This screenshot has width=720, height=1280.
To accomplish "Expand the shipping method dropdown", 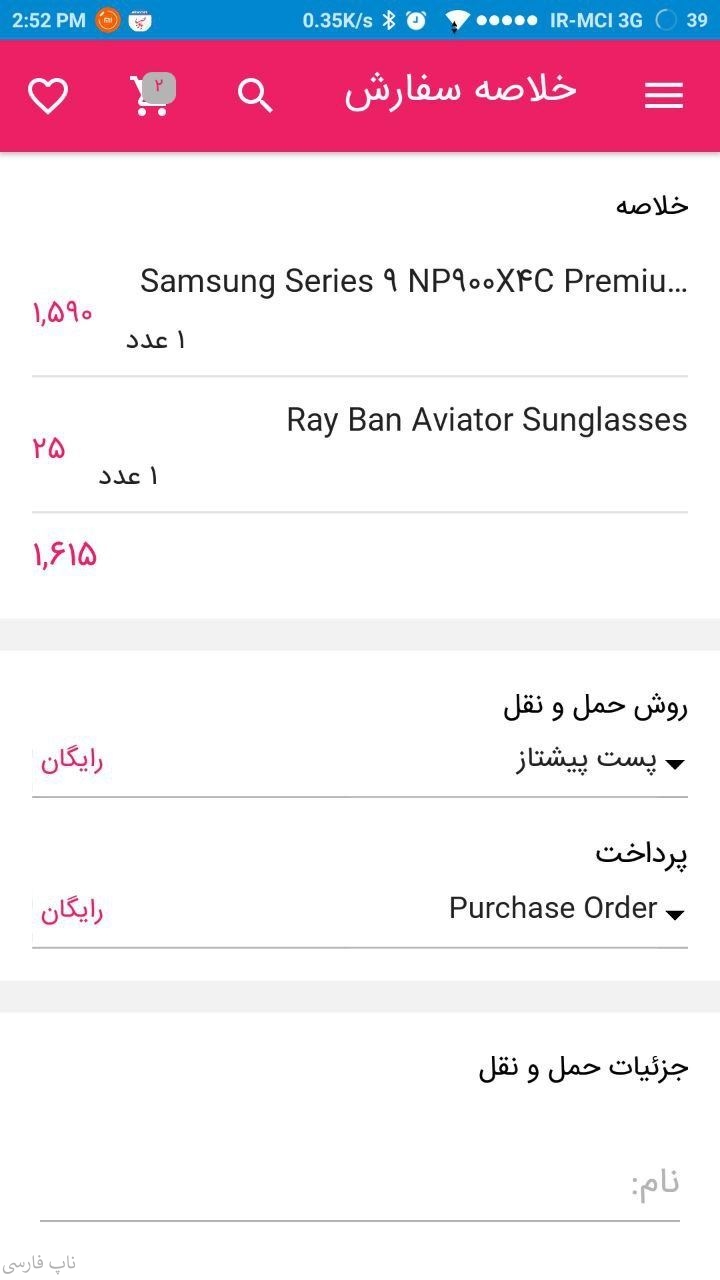I will coord(598,762).
